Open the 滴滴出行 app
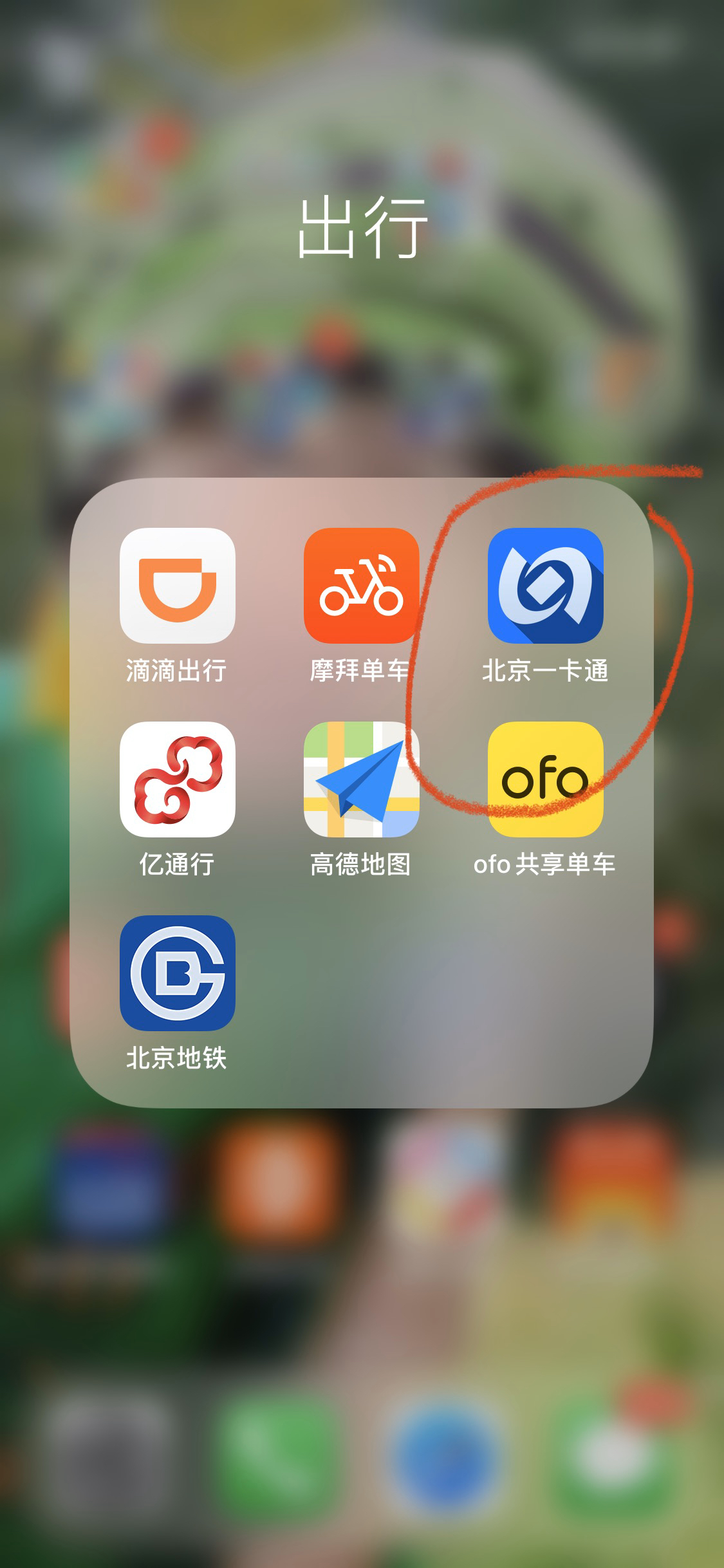The image size is (724, 1568). click(x=177, y=585)
